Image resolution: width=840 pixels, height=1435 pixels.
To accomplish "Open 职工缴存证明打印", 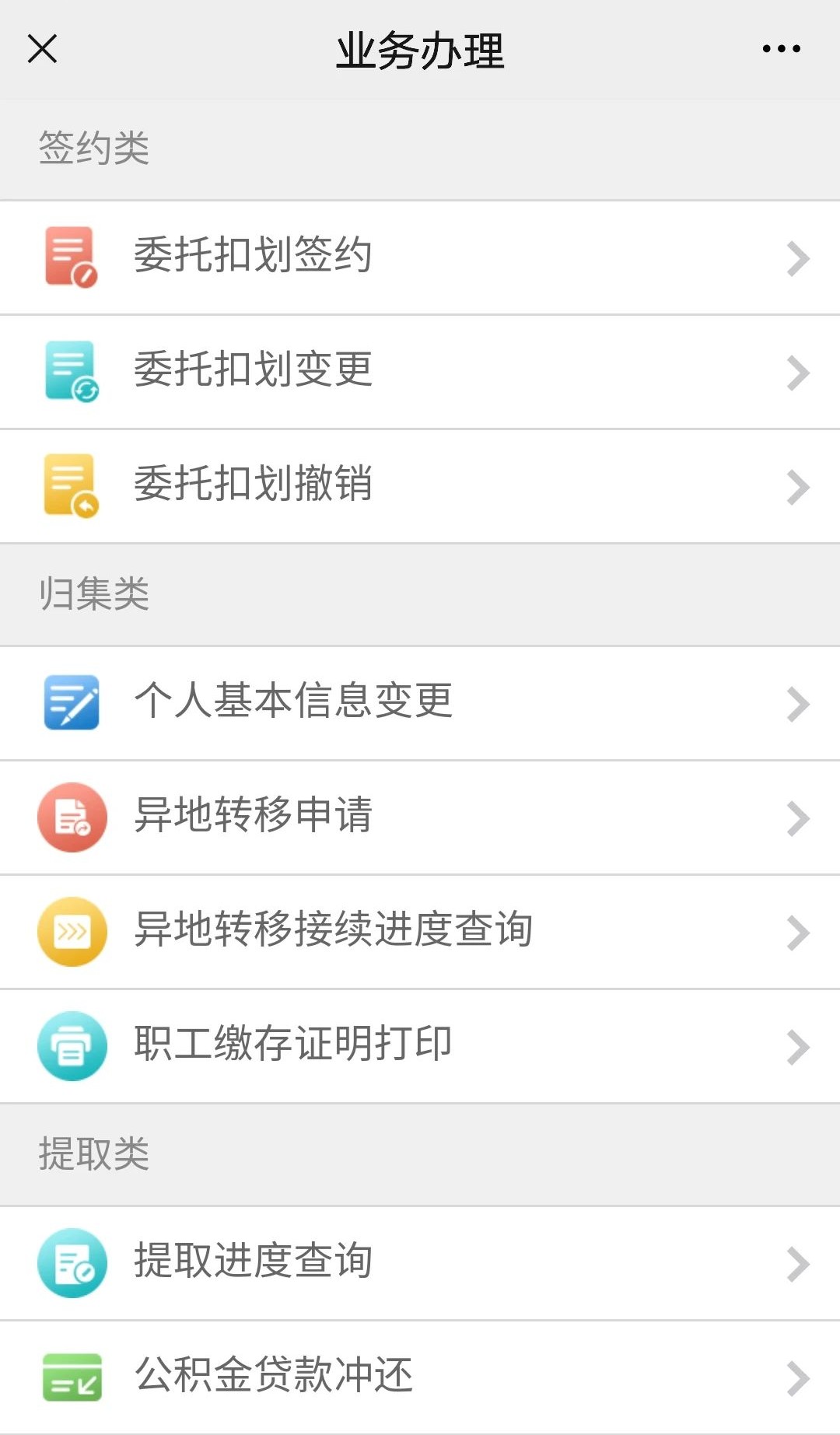I will pyautogui.click(x=420, y=1045).
